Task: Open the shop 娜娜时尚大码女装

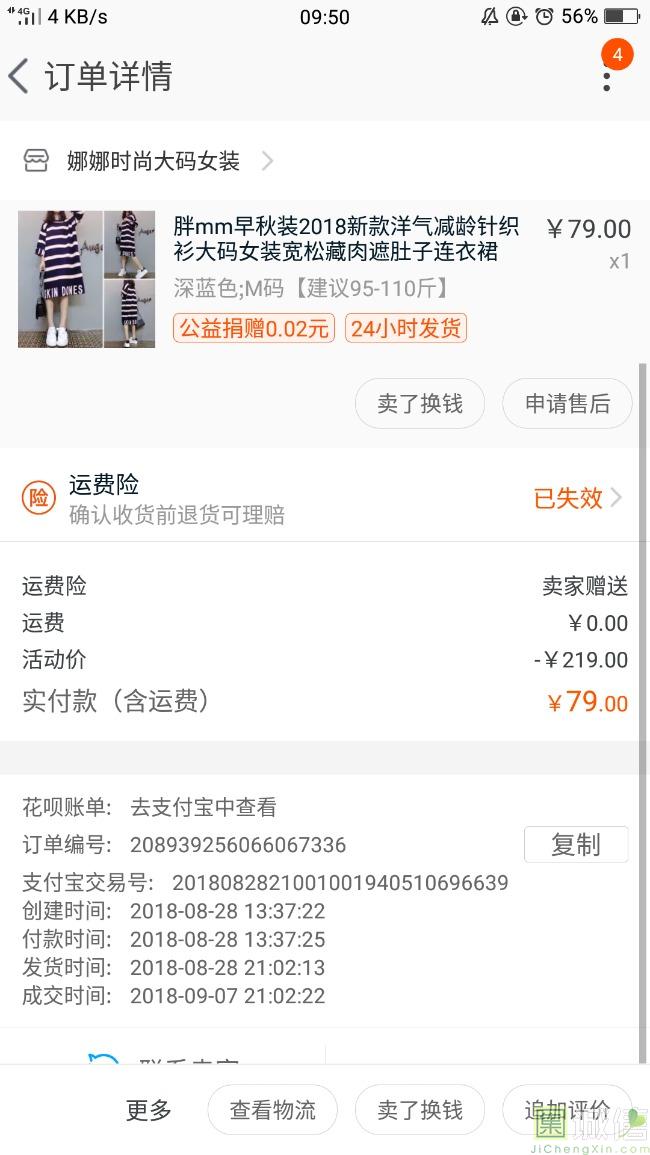Action: point(154,161)
